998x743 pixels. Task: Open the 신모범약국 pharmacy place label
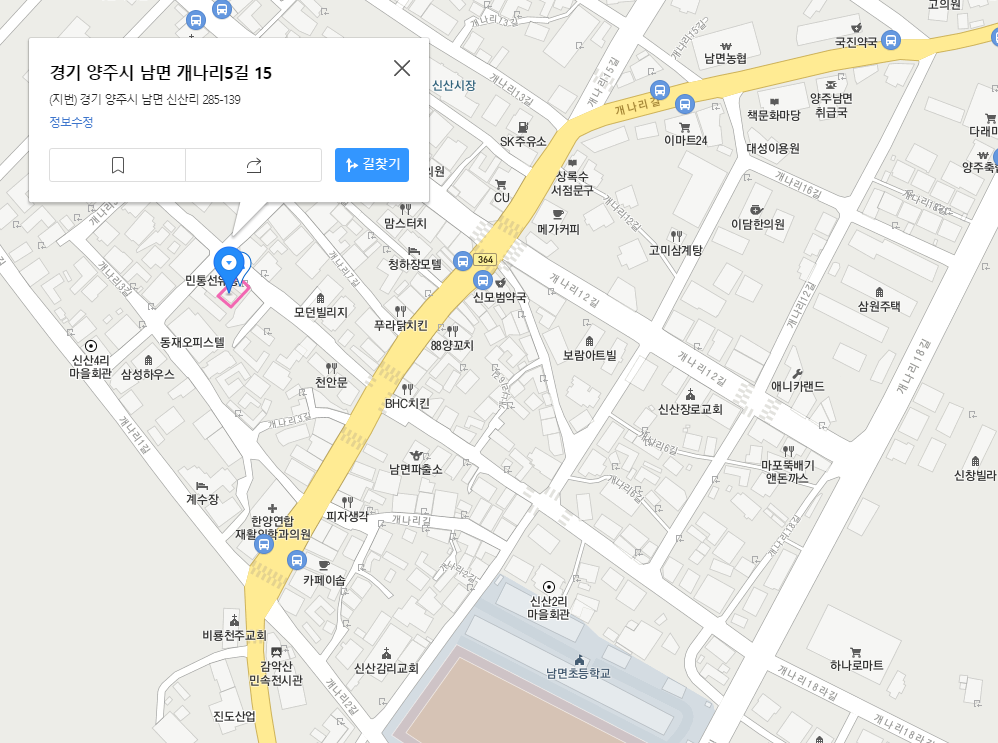point(499,296)
